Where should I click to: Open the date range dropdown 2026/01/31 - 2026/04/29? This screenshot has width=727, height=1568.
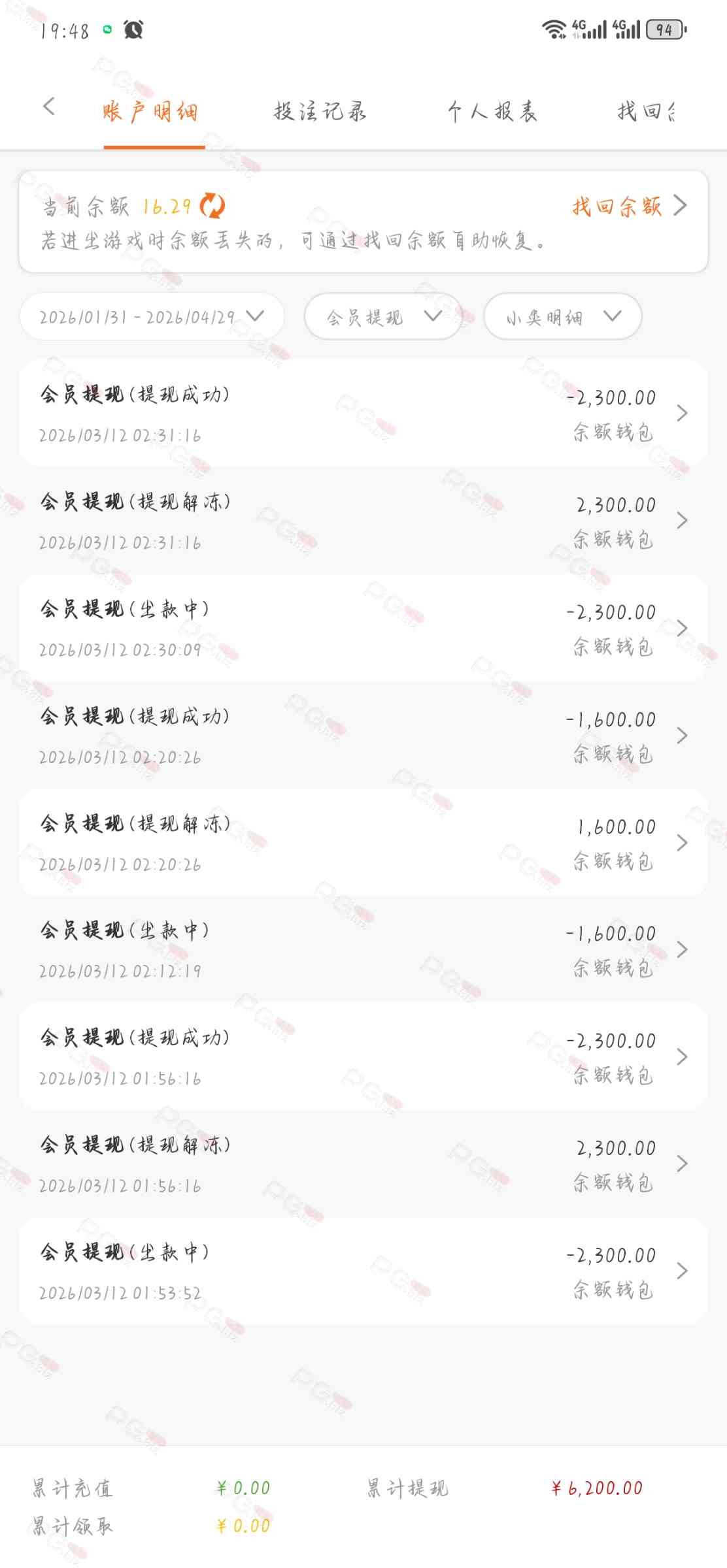point(152,317)
